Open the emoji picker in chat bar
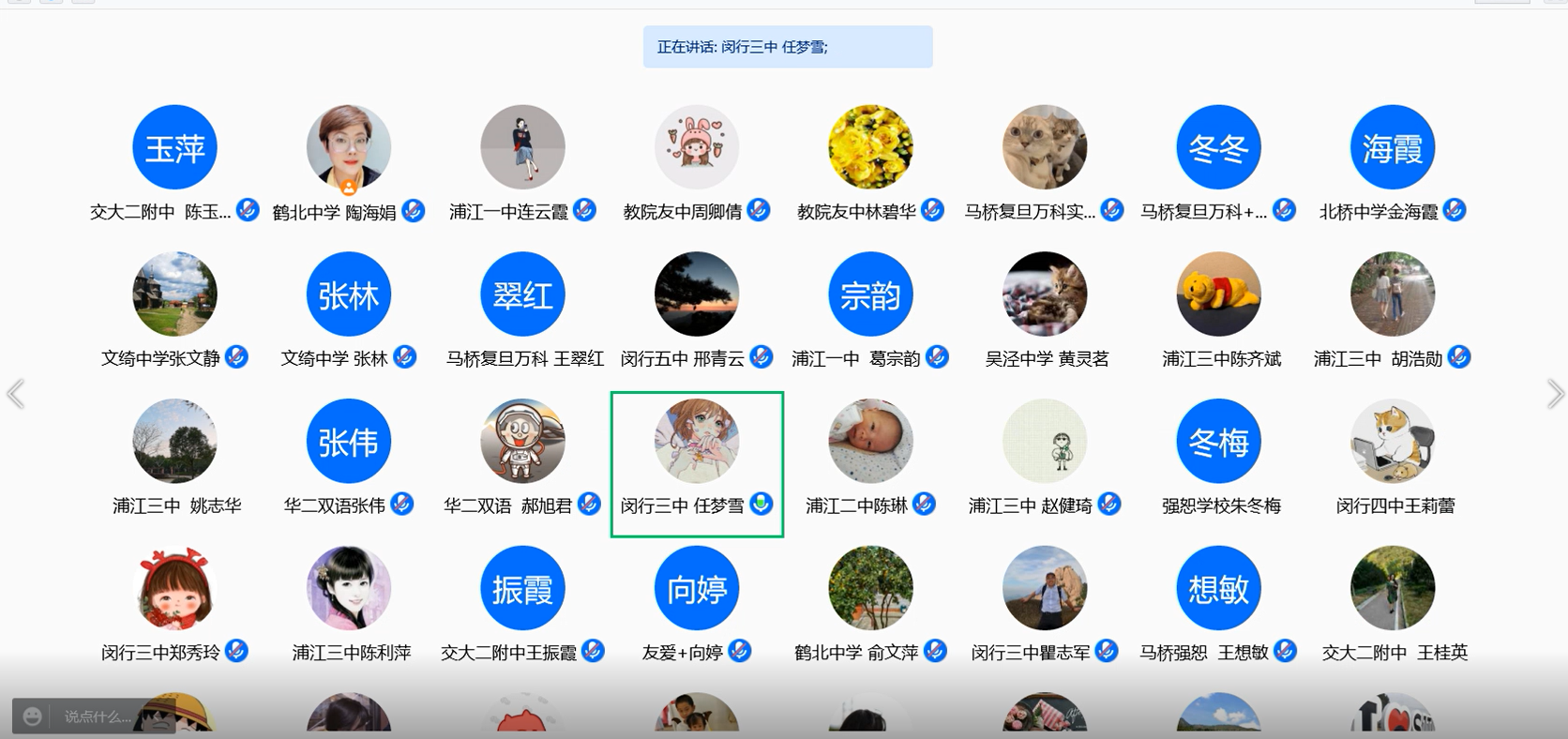The height and width of the screenshot is (739, 1568). click(32, 716)
